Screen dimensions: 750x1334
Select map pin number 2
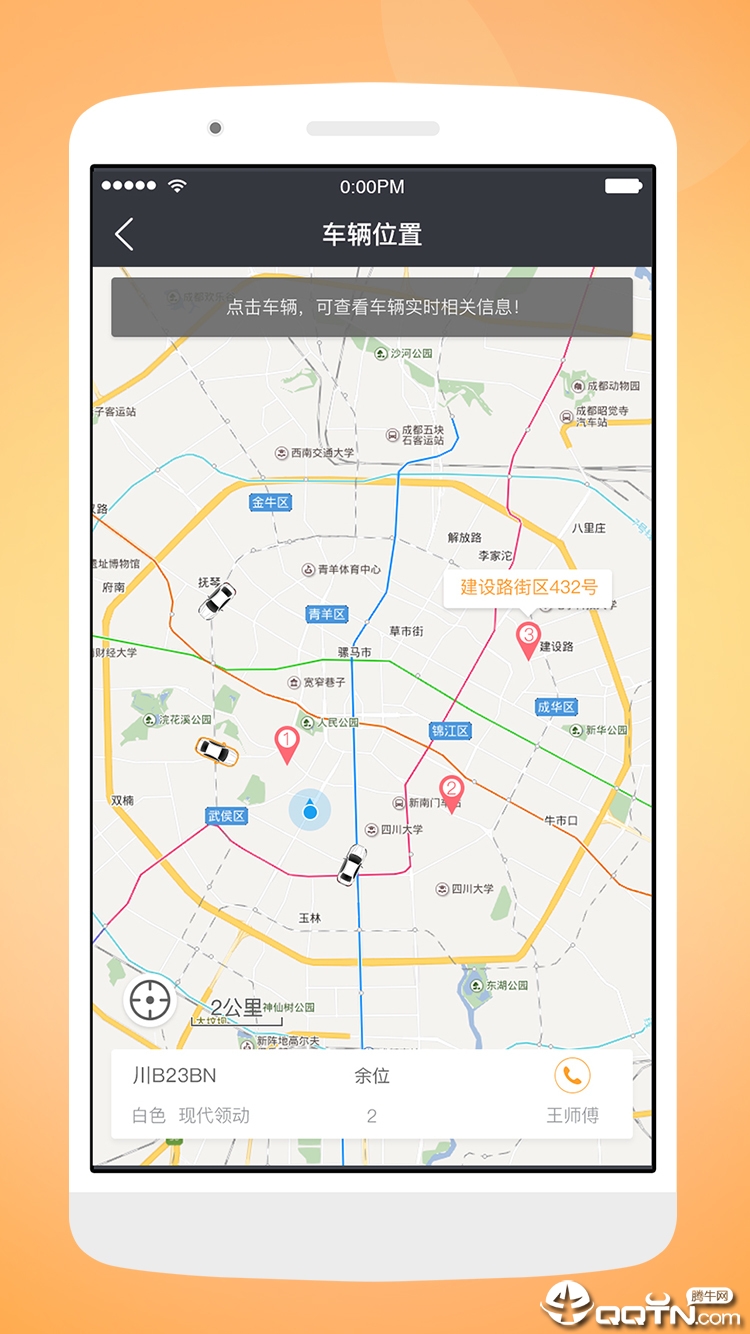(451, 793)
